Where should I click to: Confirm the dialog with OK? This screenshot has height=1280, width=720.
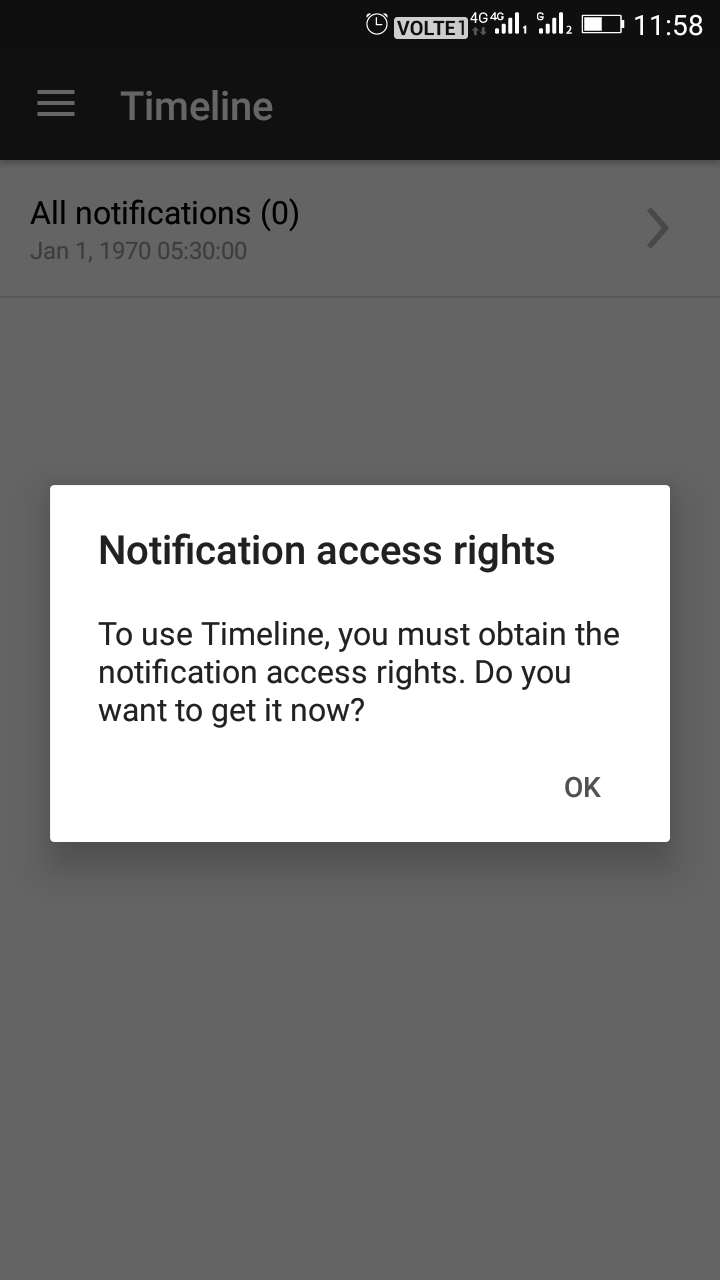582,788
